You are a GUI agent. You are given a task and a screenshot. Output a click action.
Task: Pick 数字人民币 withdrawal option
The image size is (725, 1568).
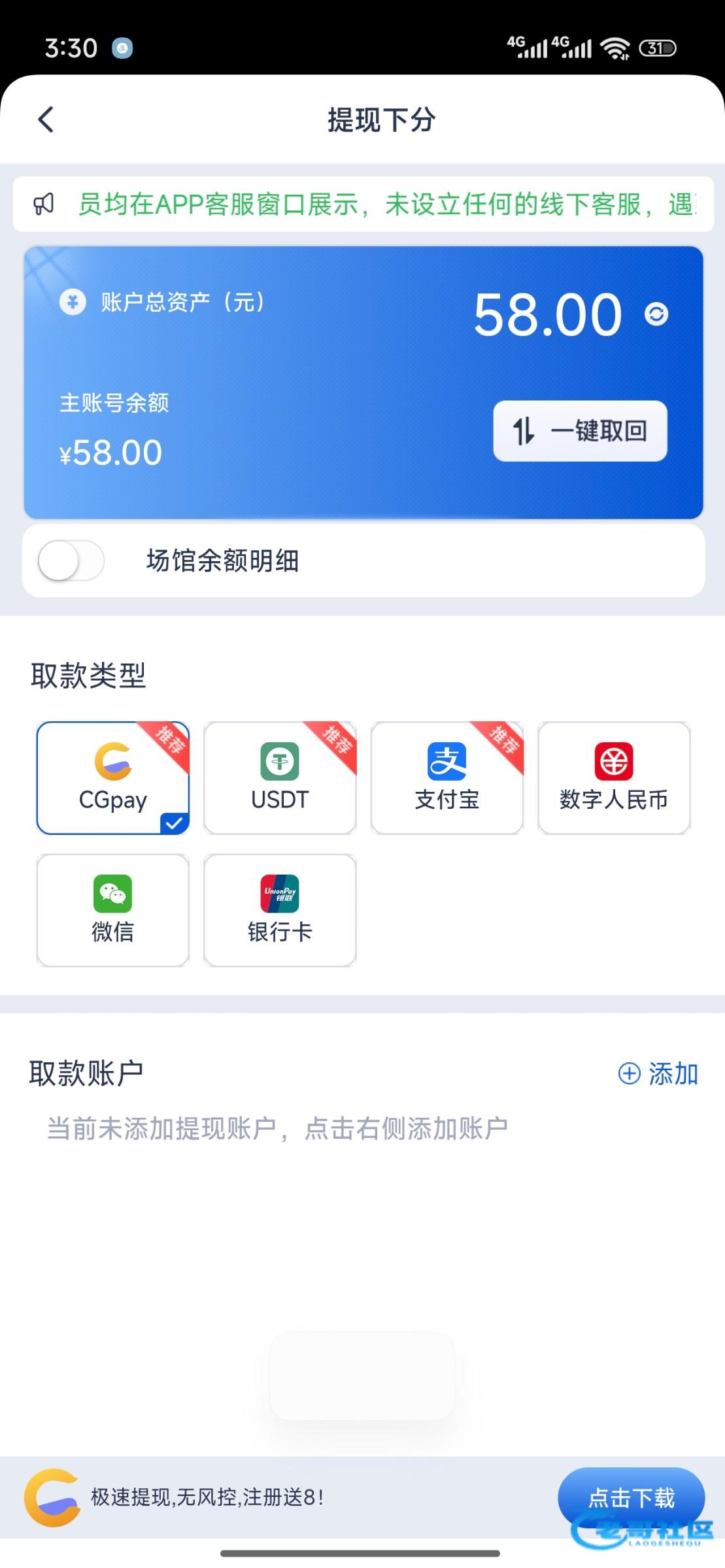[614, 777]
